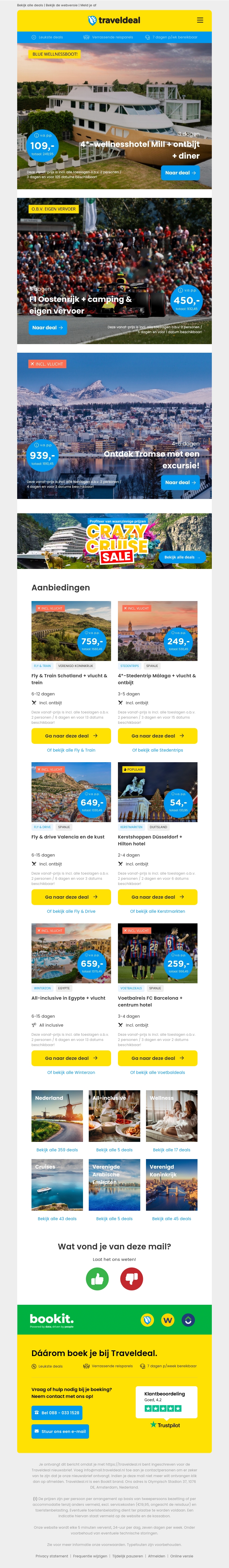Open the wellnesshotel Mill deal
The height and width of the screenshot is (1568, 229).
coord(180,173)
